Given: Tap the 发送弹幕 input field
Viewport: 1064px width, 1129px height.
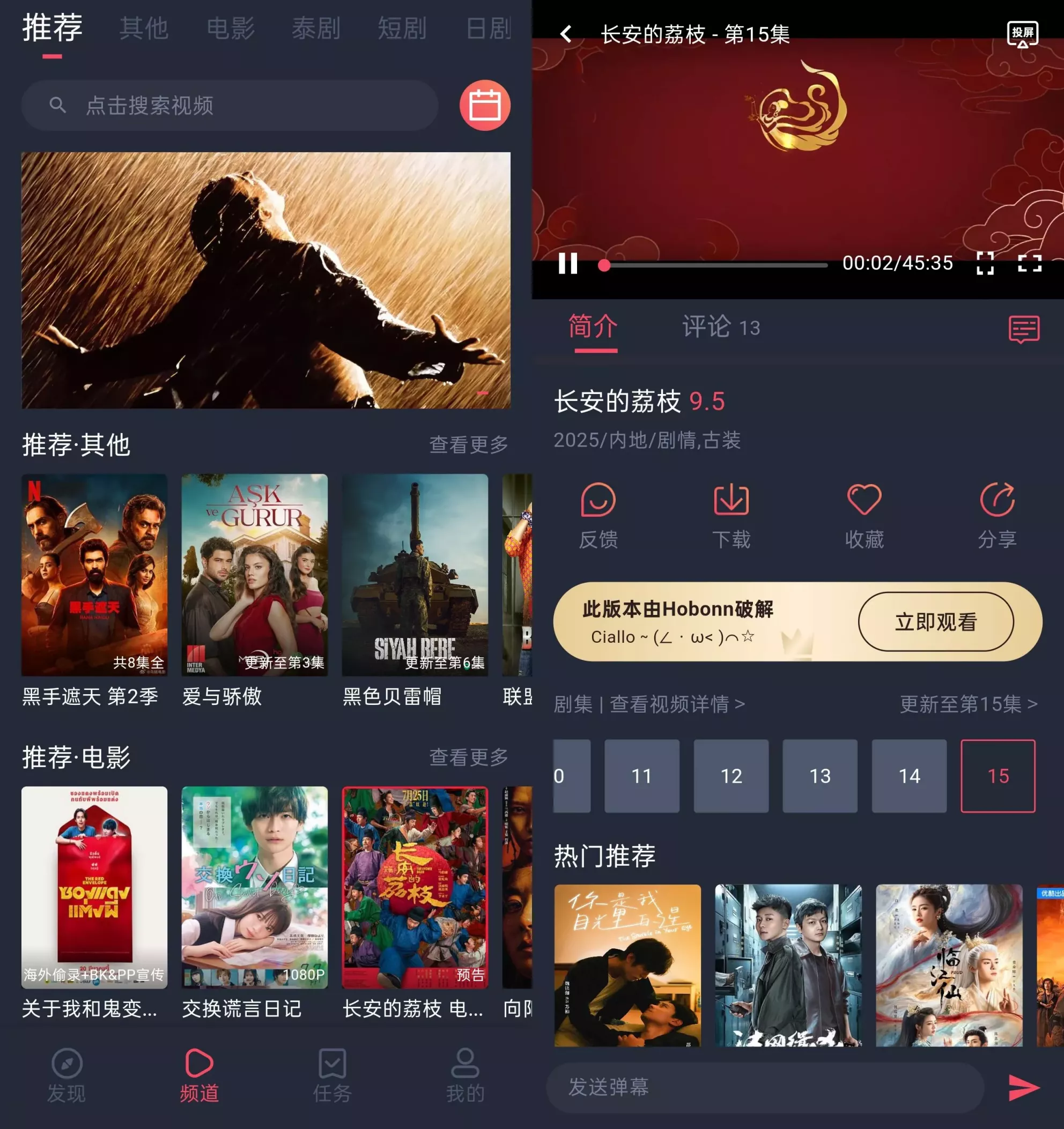Looking at the screenshot, I should point(764,1087).
